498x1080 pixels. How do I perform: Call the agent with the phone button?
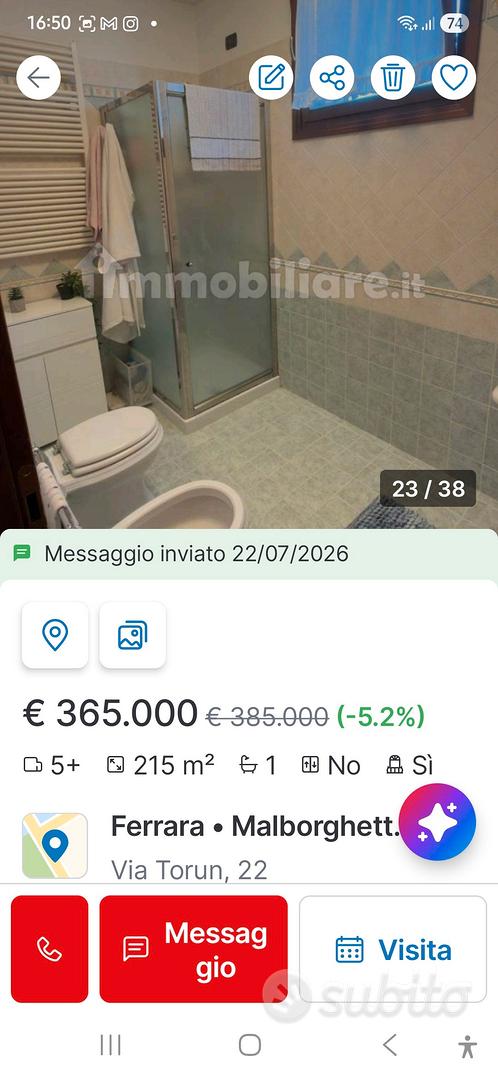pyautogui.click(x=50, y=949)
